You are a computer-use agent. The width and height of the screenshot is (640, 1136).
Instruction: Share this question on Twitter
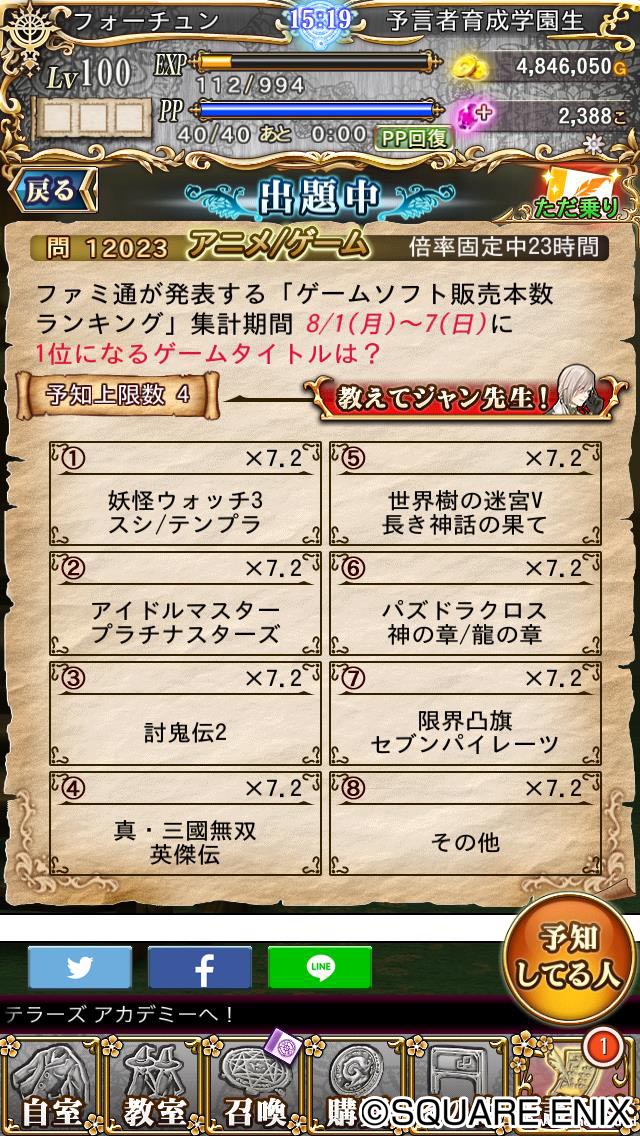[80, 967]
